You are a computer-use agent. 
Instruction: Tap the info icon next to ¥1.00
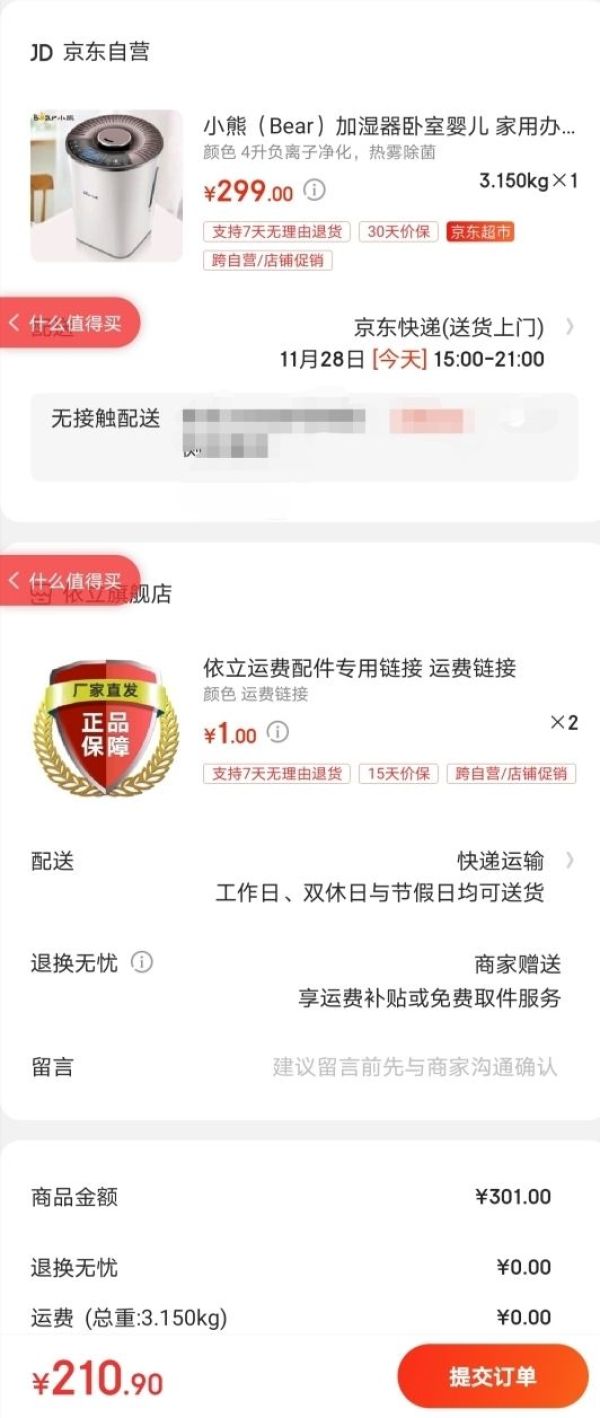(x=278, y=733)
